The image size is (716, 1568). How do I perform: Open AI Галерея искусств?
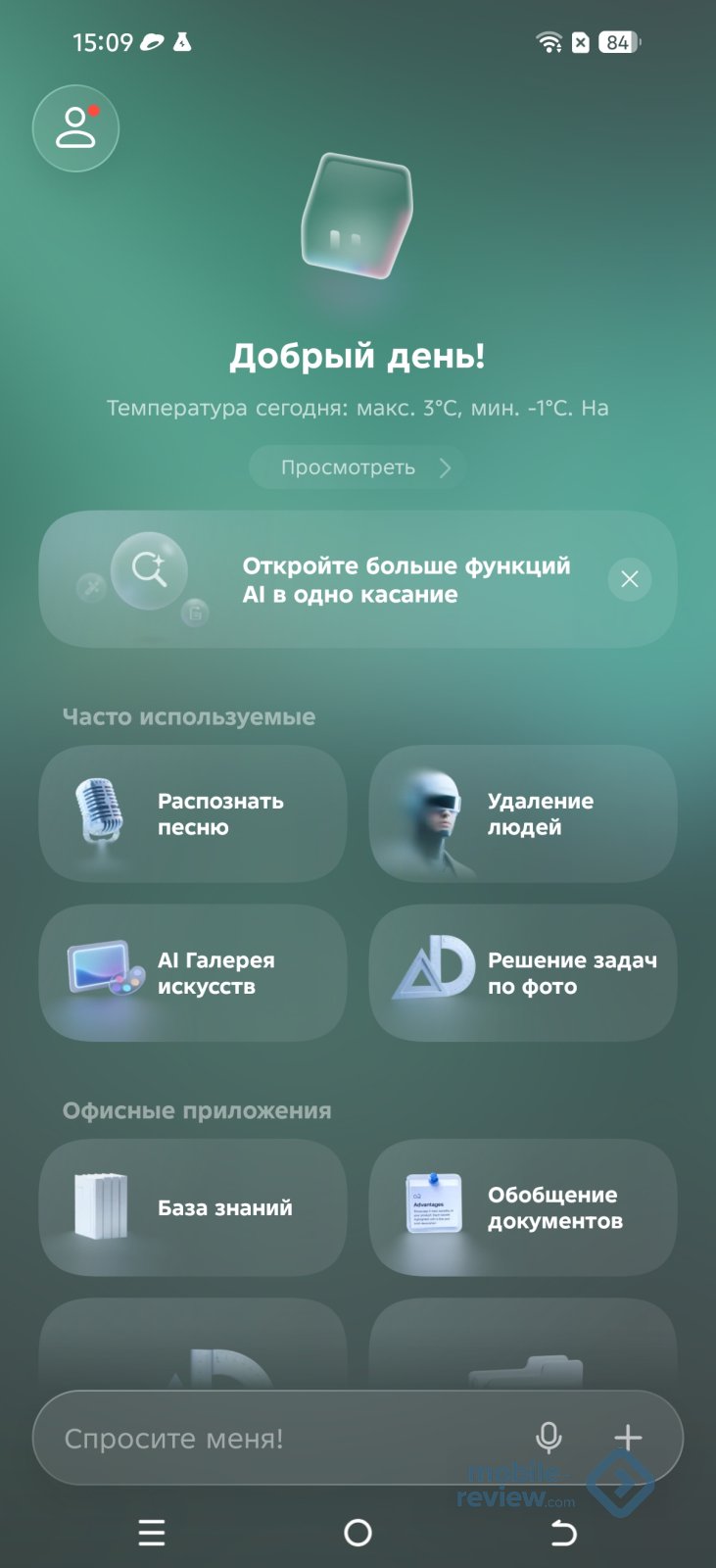(193, 973)
